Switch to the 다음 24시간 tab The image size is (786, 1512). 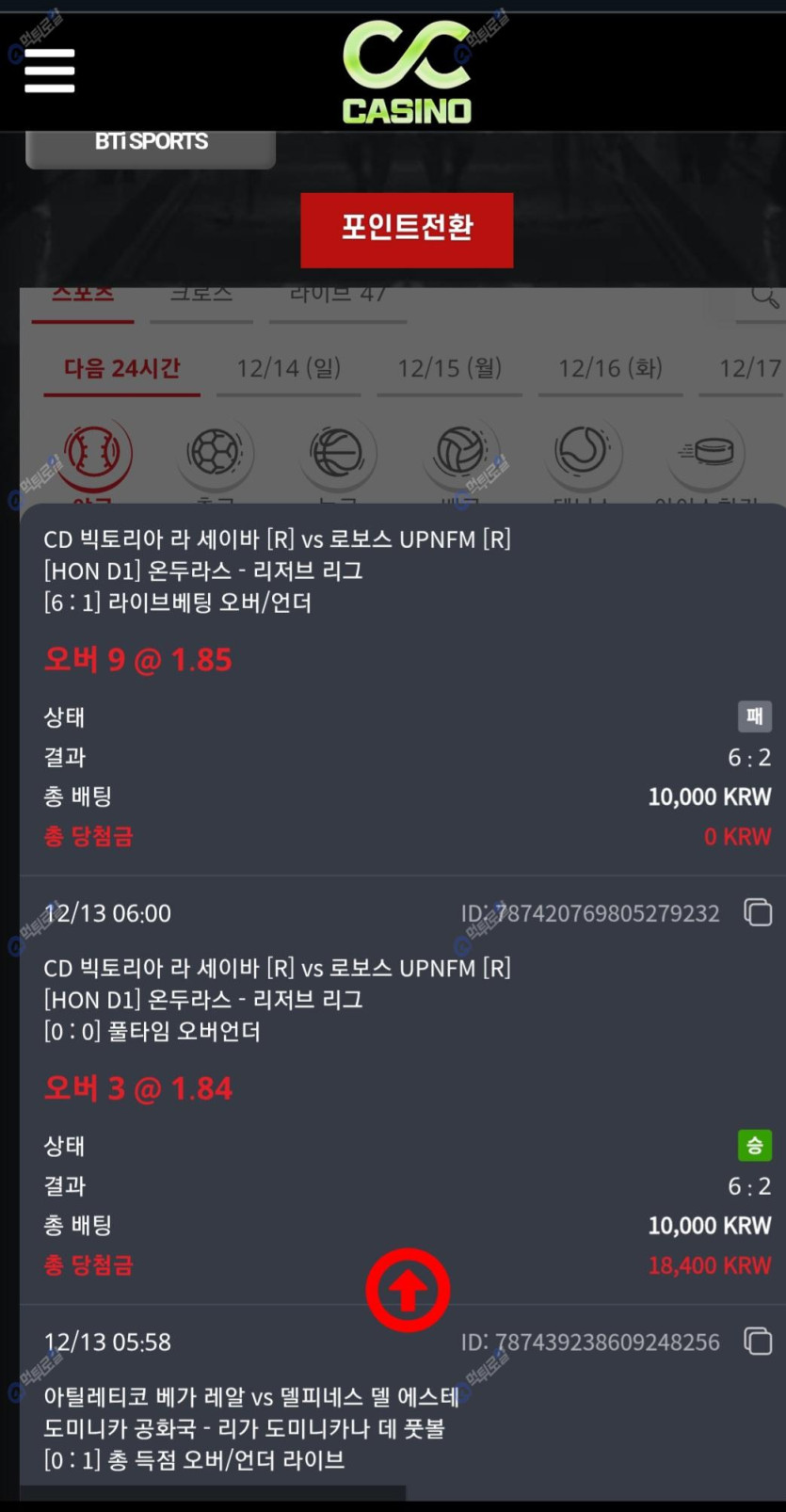pos(121,368)
